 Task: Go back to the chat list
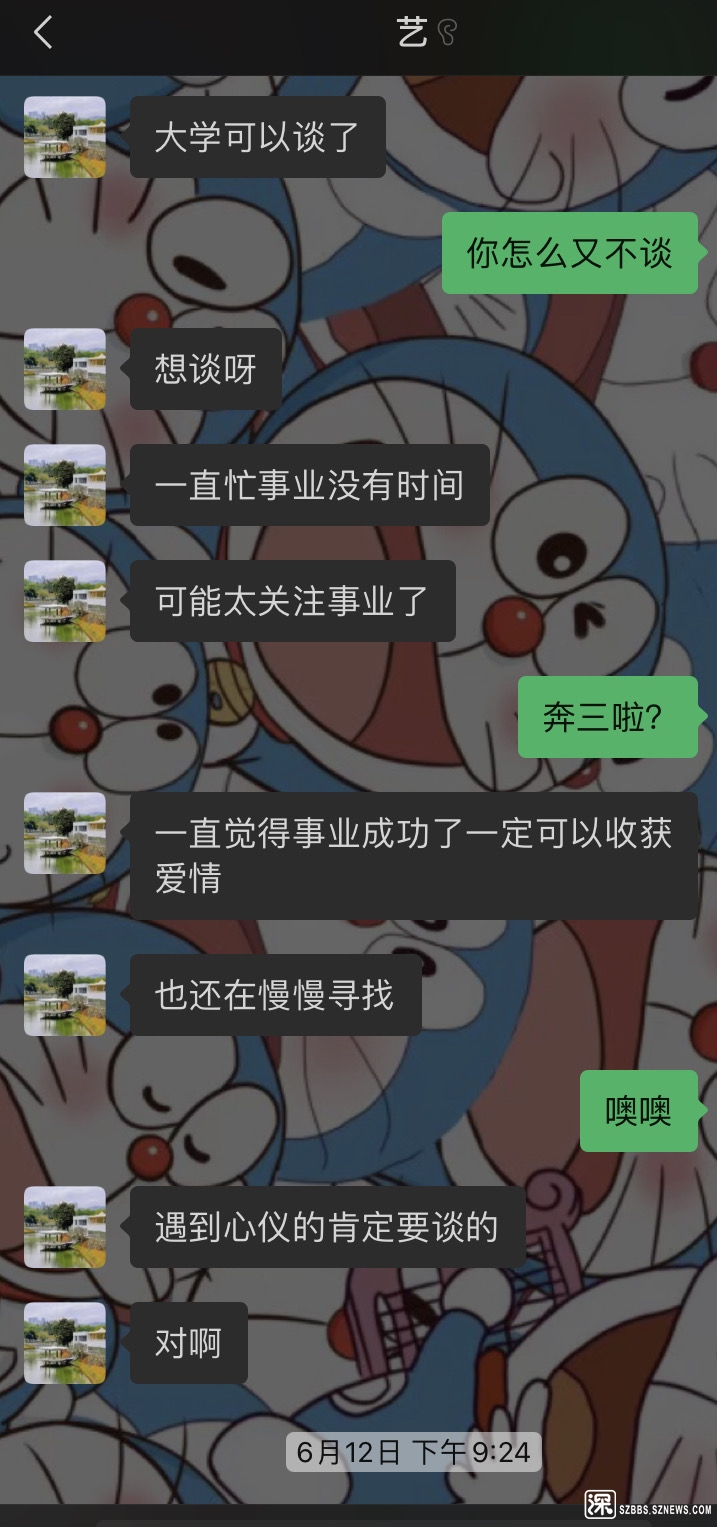[42, 33]
